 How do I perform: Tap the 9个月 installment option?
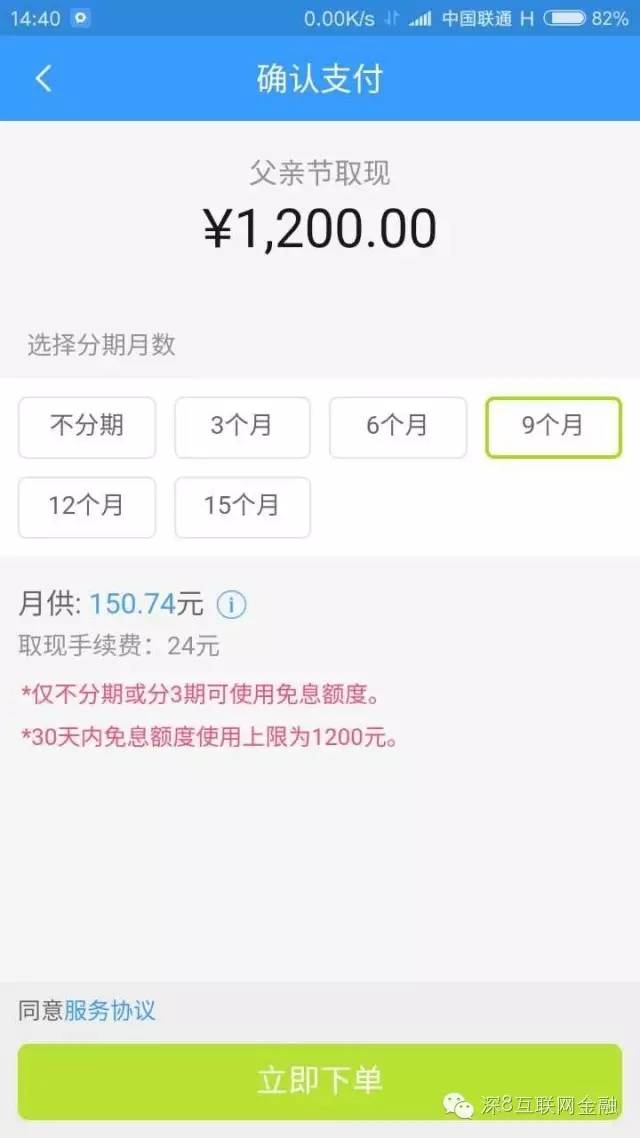tap(553, 427)
